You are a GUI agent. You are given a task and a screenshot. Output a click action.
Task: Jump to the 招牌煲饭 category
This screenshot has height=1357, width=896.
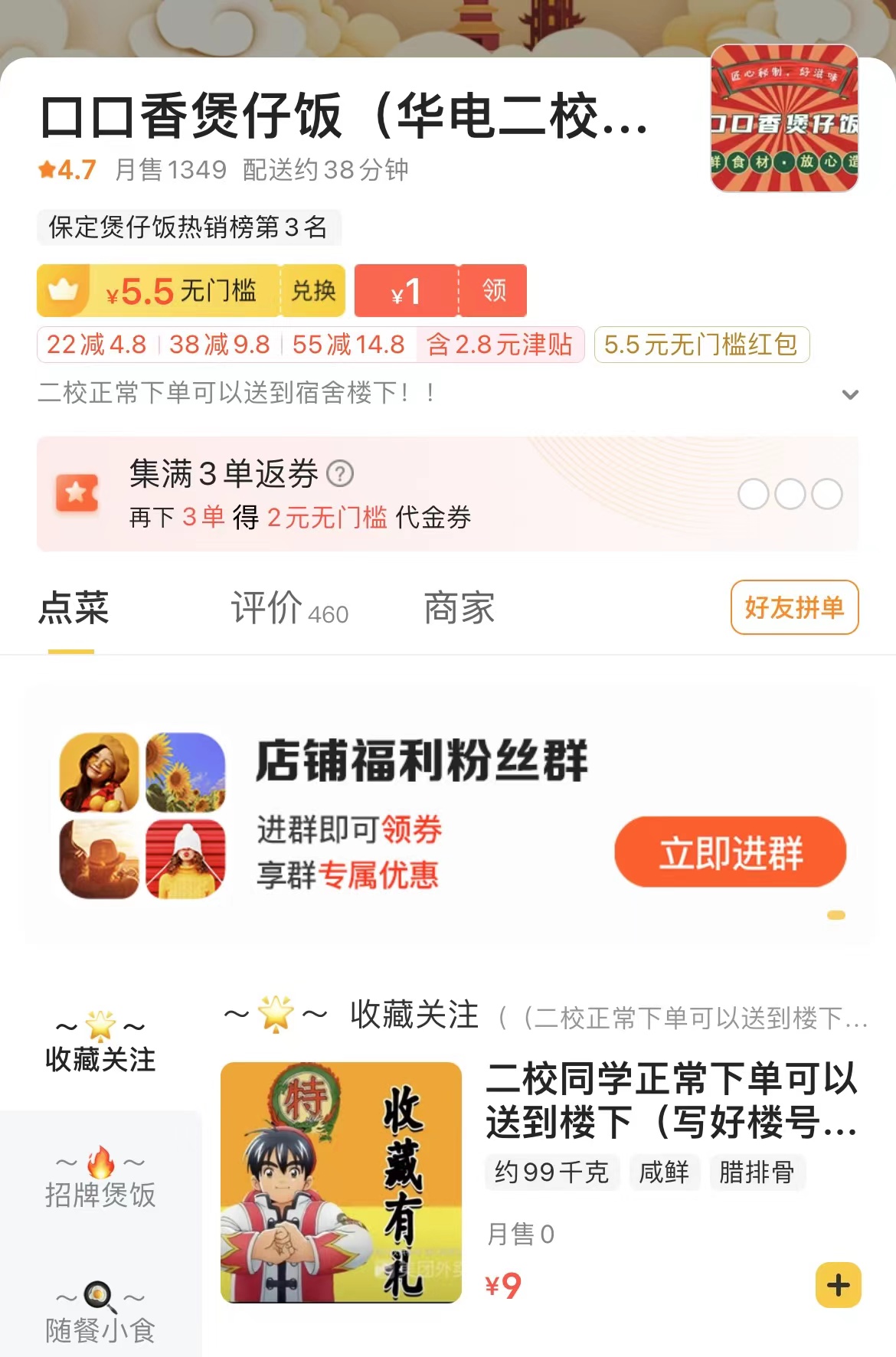100,1179
